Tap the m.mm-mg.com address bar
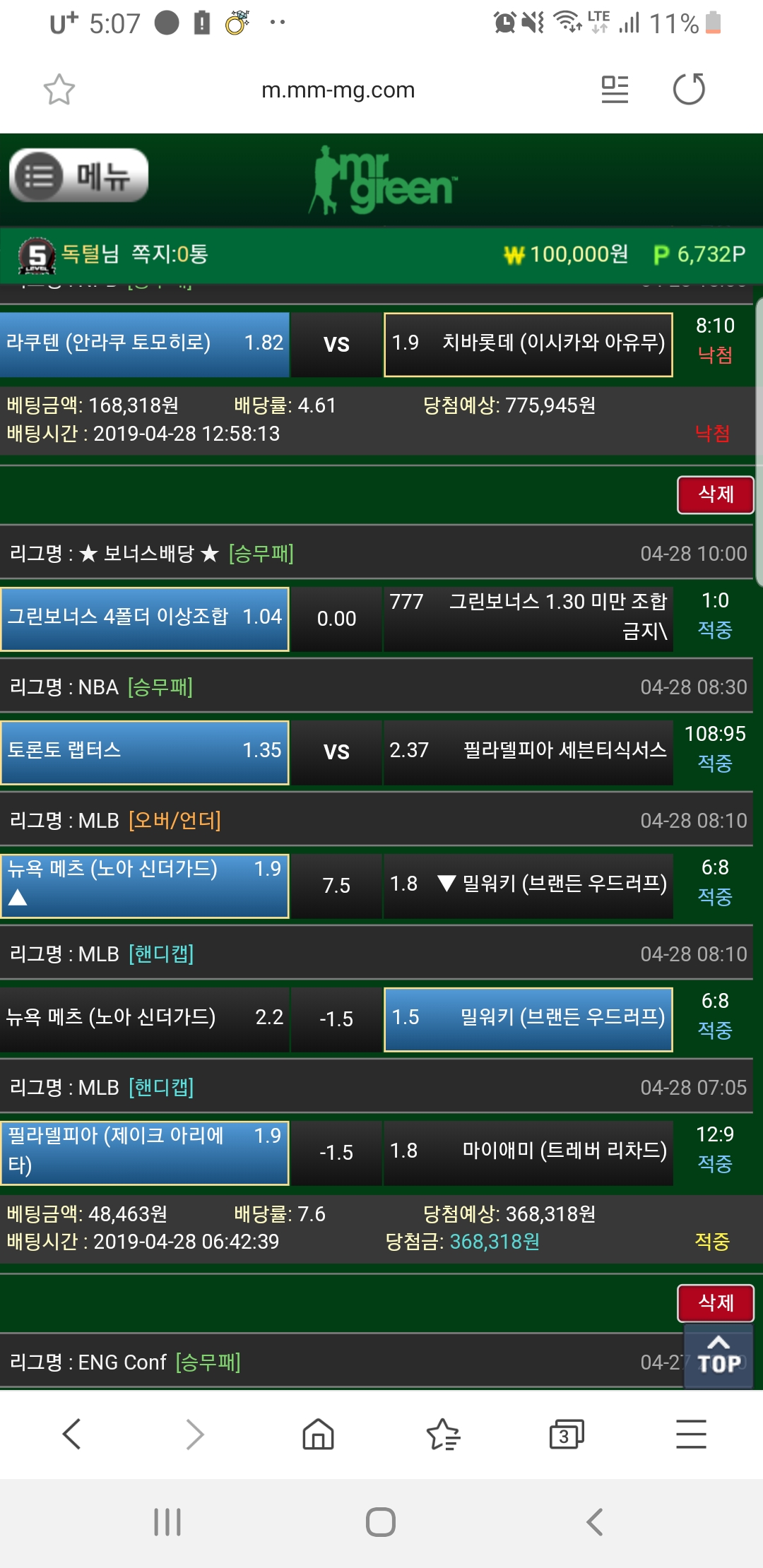The height and width of the screenshot is (1568, 763). [338, 90]
